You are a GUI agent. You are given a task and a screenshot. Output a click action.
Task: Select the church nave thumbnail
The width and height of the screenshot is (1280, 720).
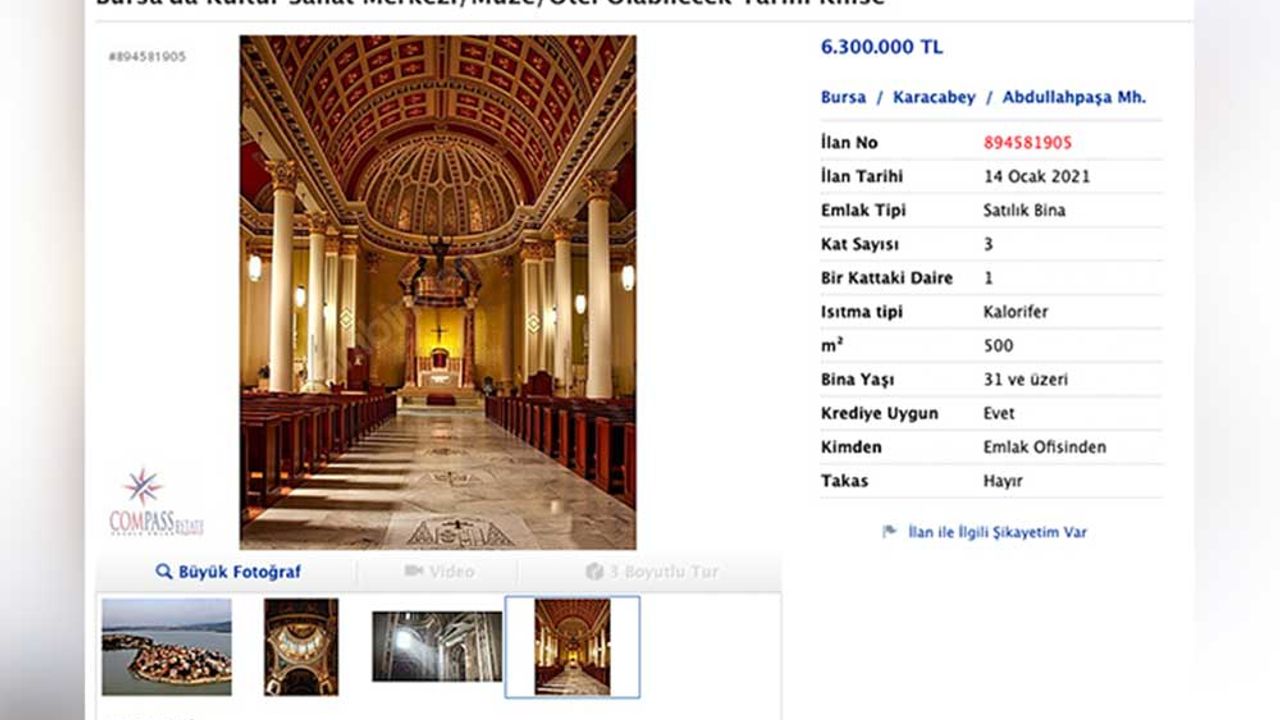coord(572,646)
